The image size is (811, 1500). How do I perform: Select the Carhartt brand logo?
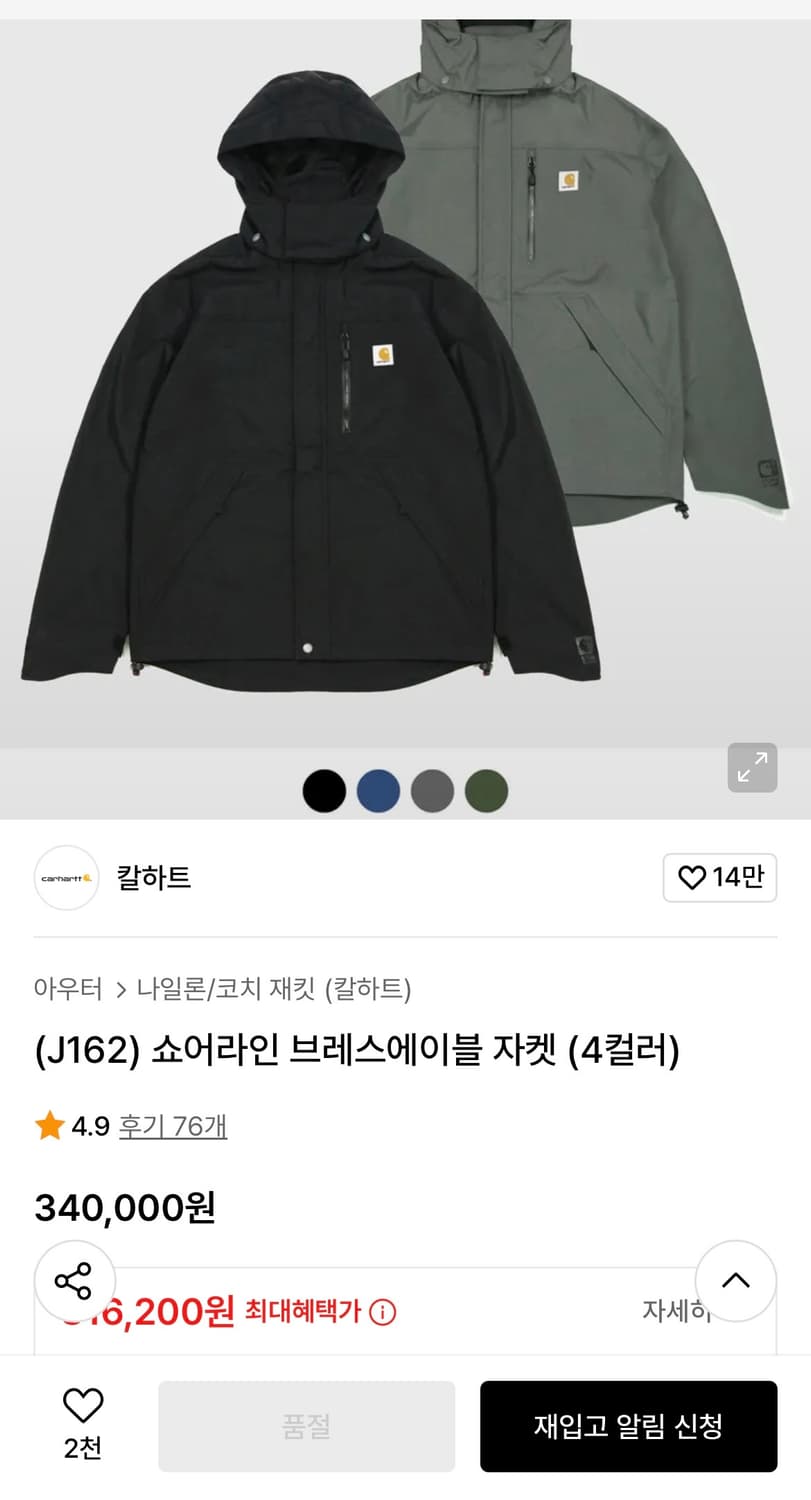[66, 877]
